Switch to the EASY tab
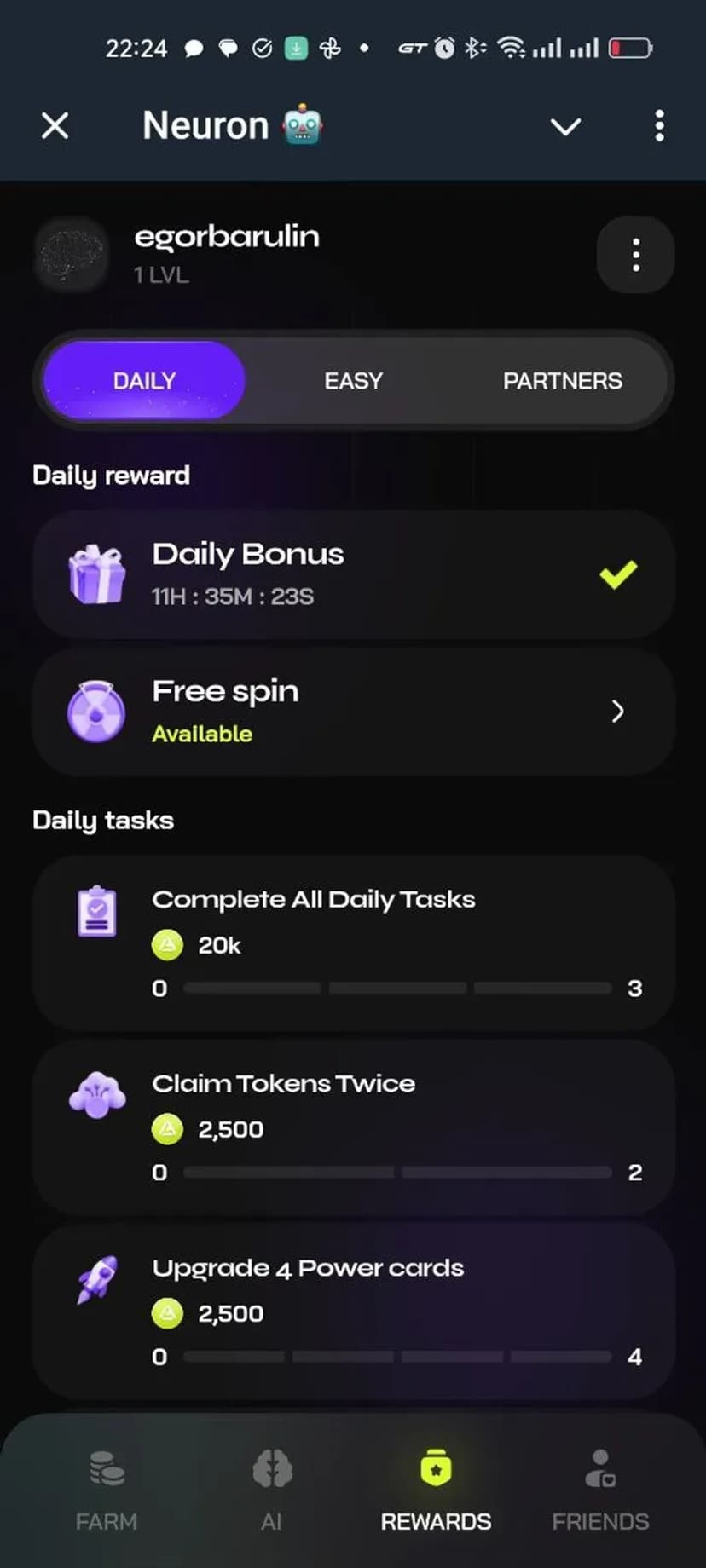 pos(353,380)
